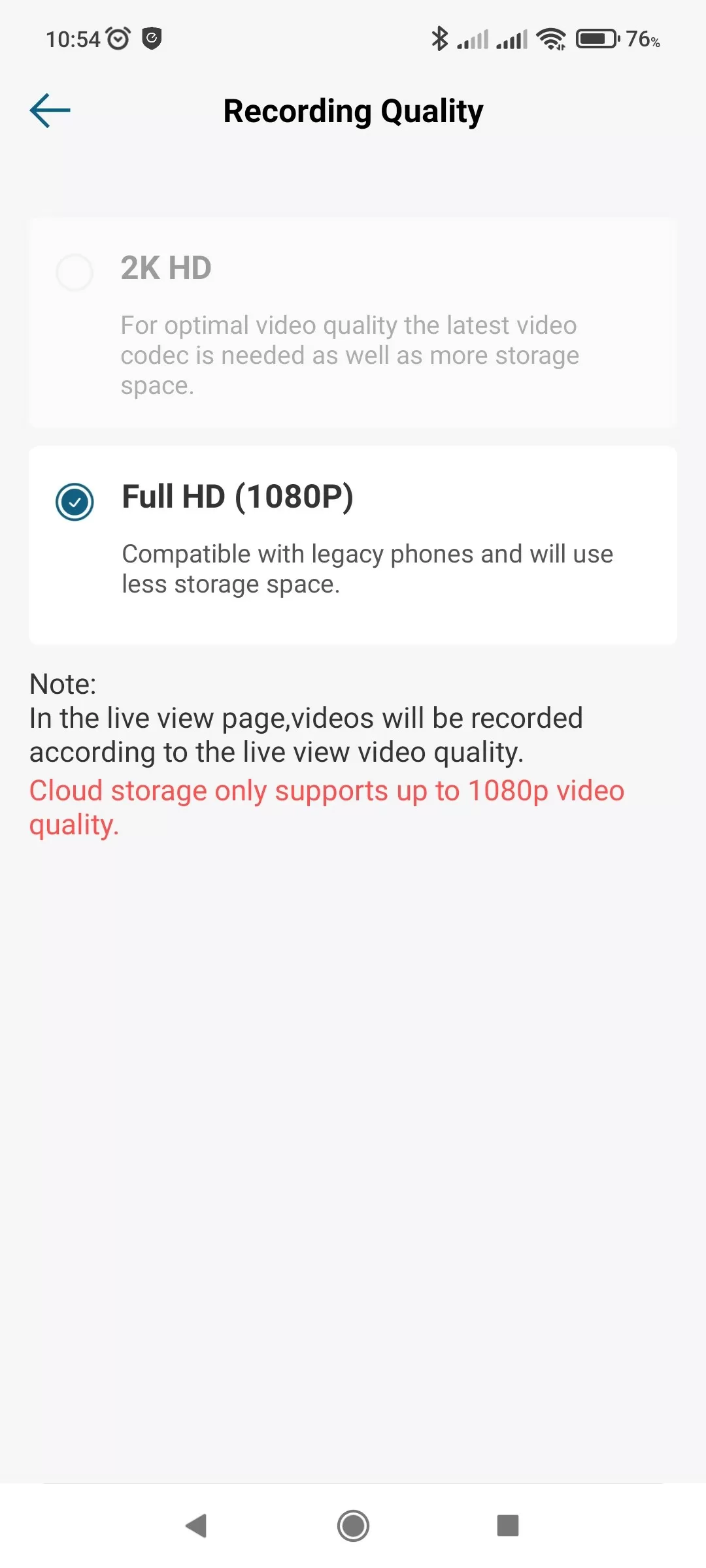Choose Full HD (1080P) quality
Screen dimensions: 706x1568
click(x=75, y=502)
